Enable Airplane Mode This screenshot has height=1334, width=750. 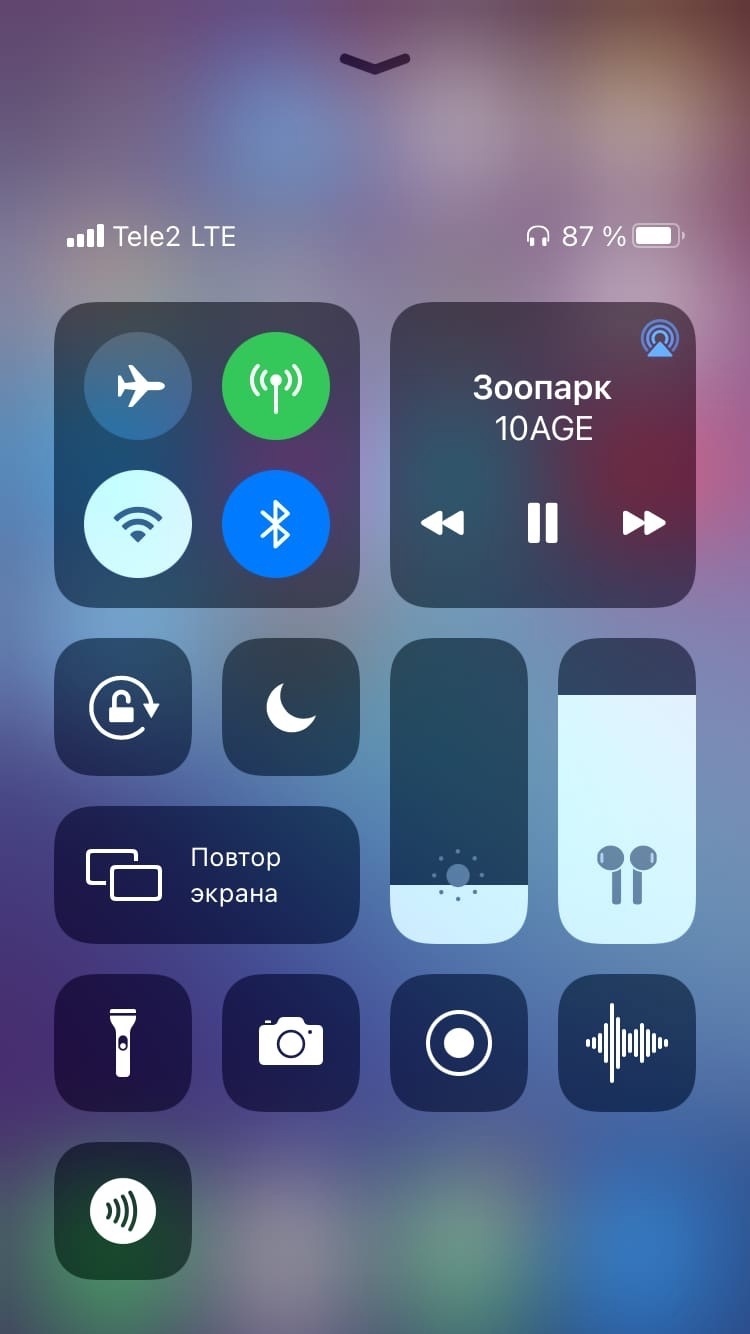click(138, 386)
